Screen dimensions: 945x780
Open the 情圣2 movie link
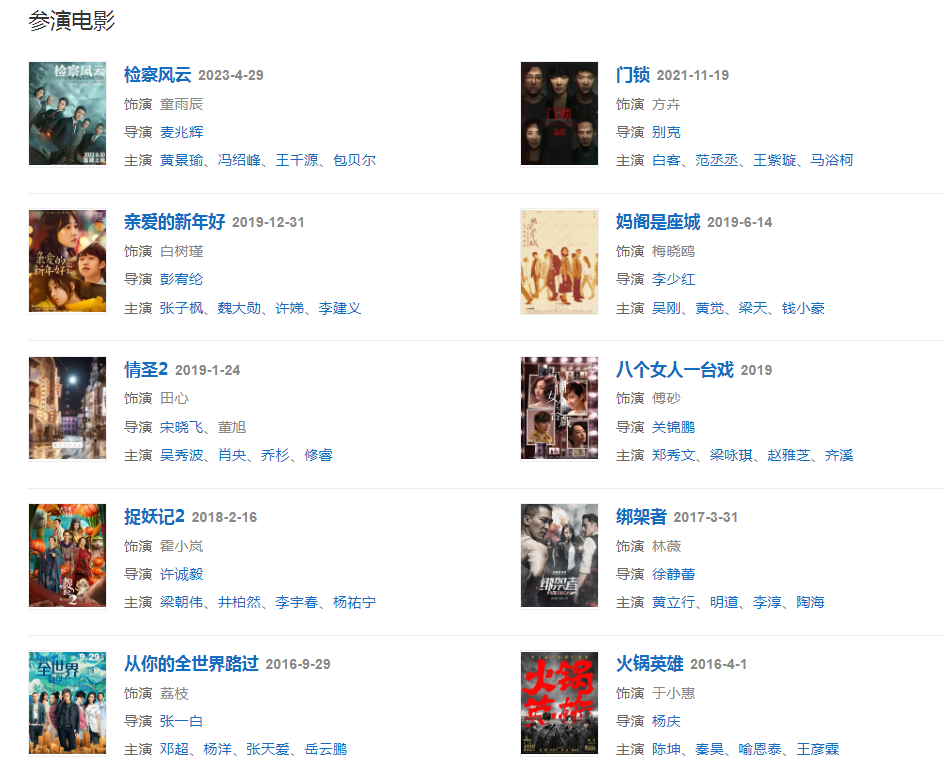146,370
